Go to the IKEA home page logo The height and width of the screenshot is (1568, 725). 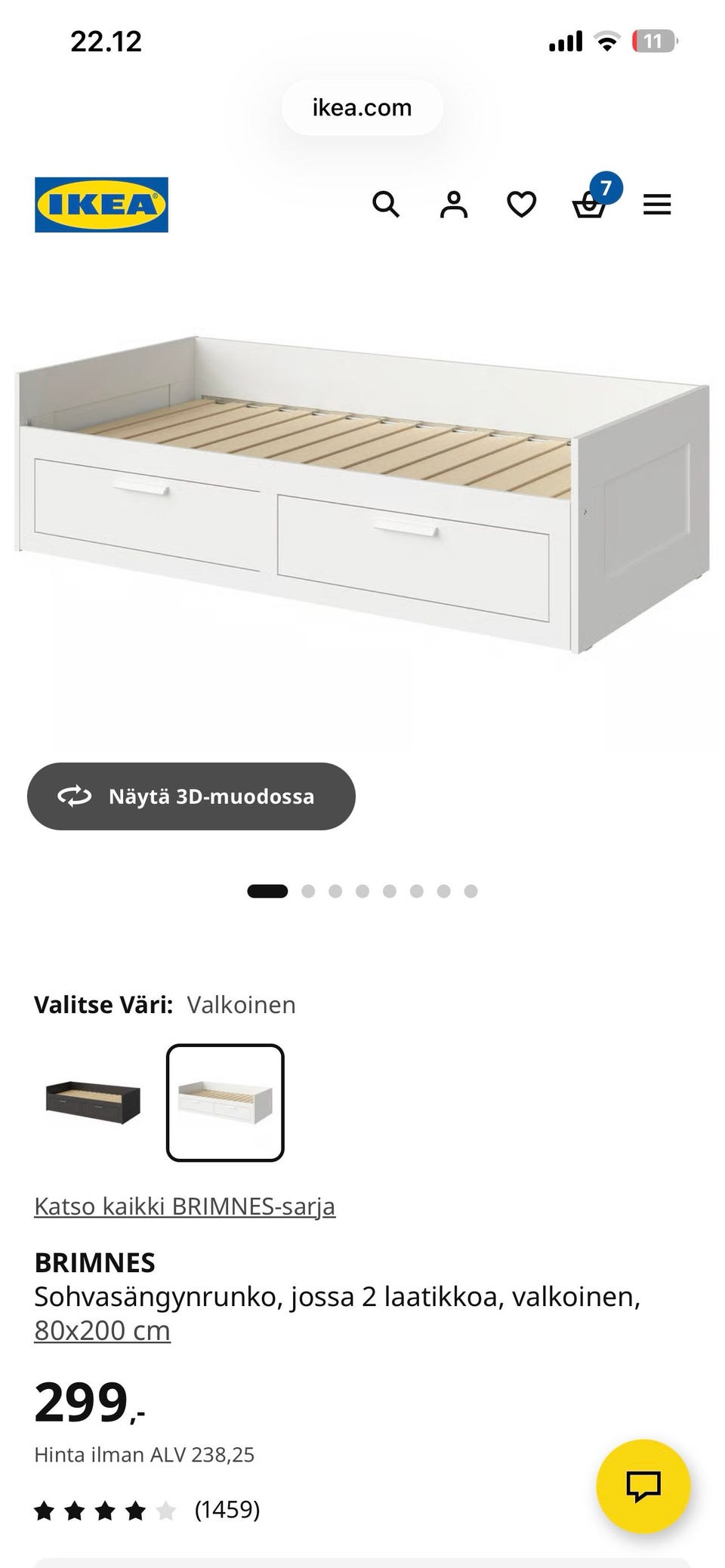(101, 205)
